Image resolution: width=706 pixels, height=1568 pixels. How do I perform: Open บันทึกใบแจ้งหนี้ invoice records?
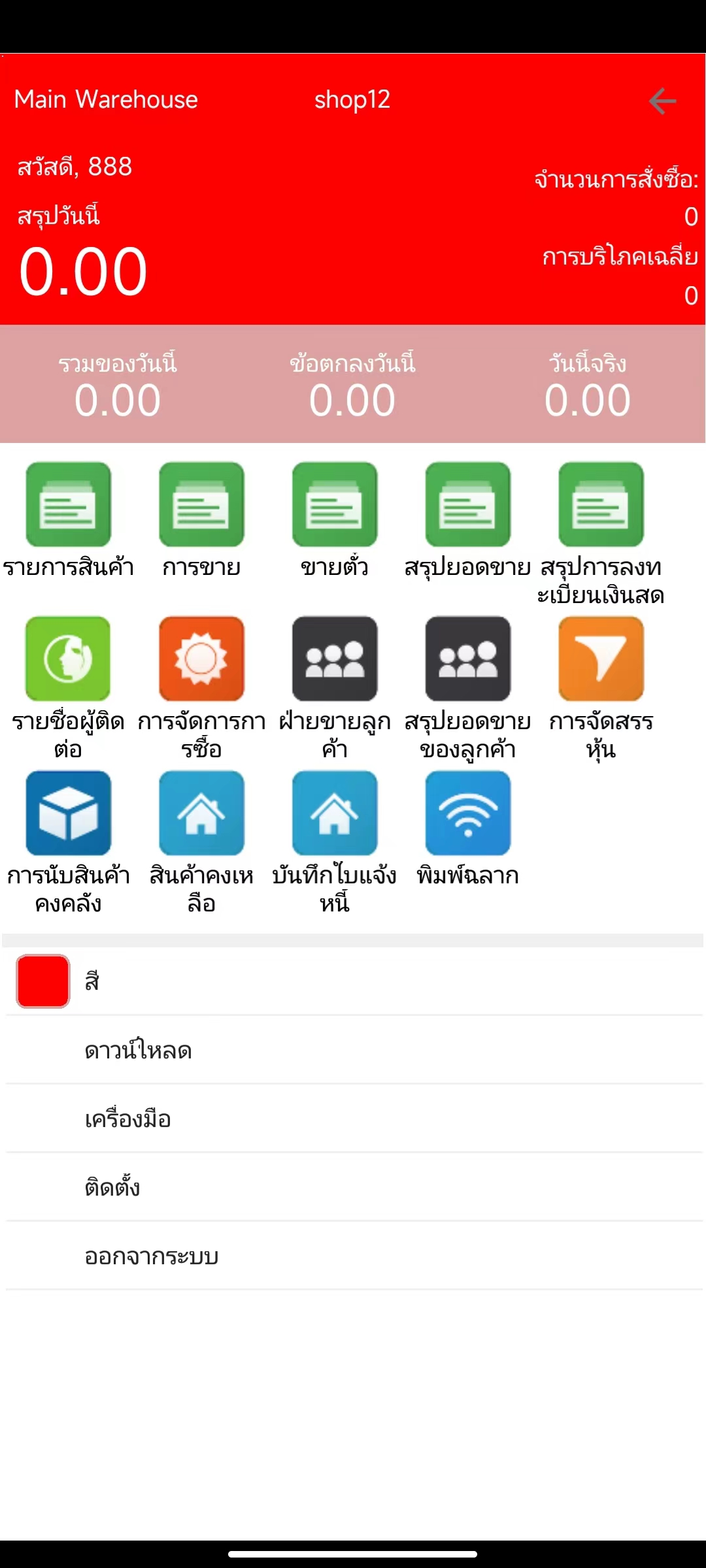coord(335,813)
